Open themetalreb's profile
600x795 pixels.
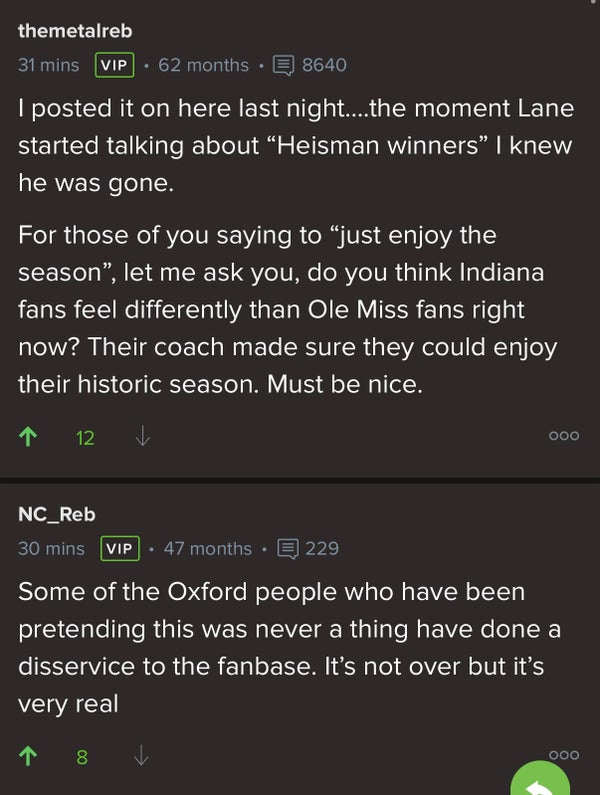(75, 32)
